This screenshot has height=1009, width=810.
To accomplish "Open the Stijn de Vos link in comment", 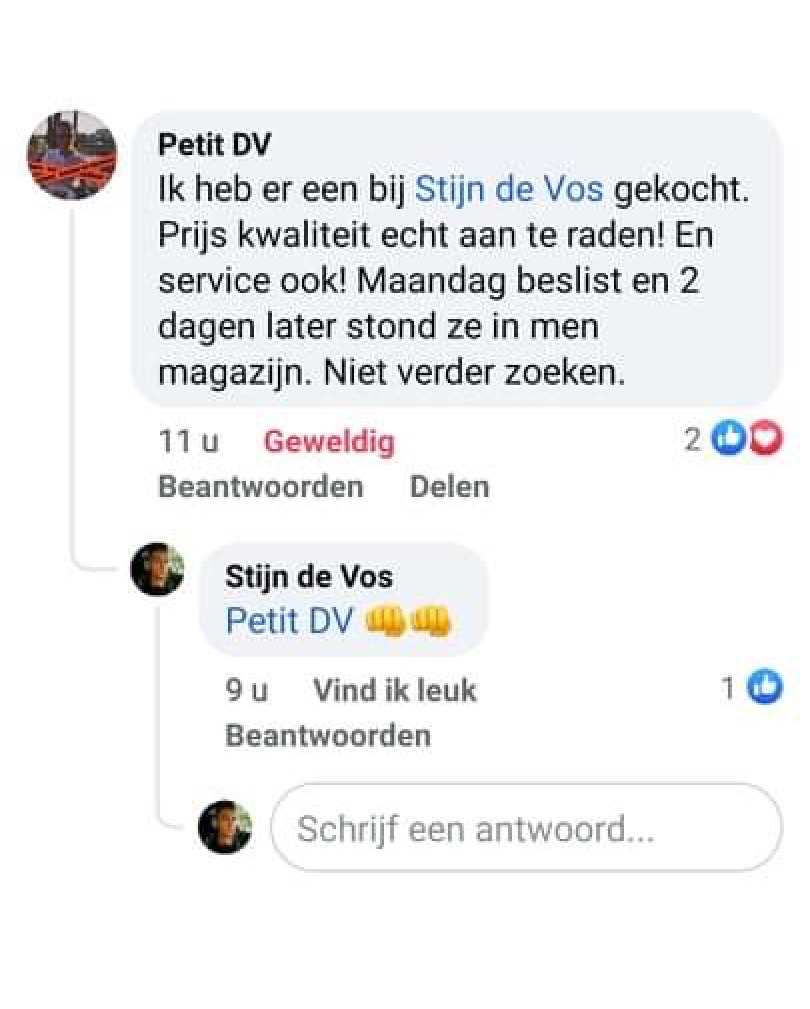I will [x=509, y=189].
